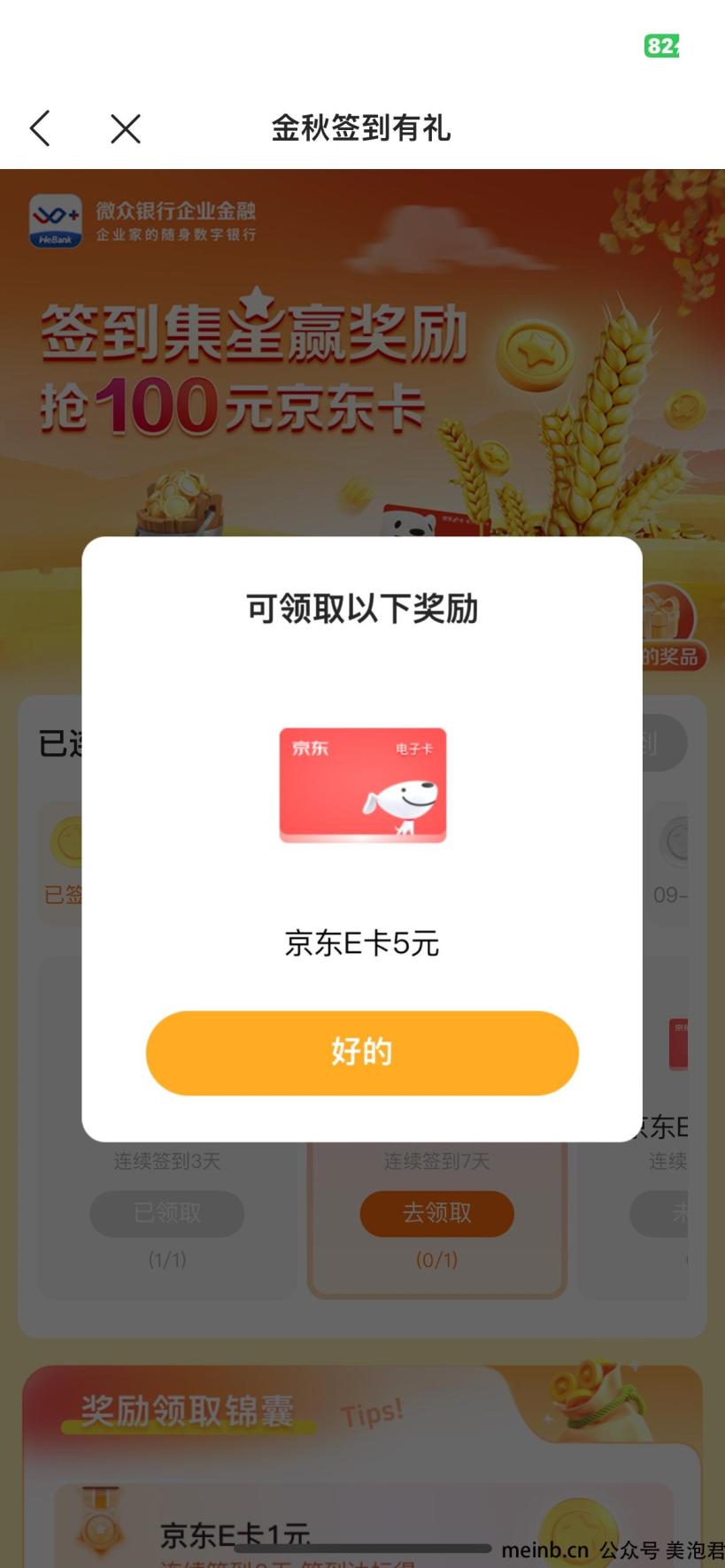Close the 金秋签到有礼 page
Viewport: 725px width, 1568px height.
(126, 128)
